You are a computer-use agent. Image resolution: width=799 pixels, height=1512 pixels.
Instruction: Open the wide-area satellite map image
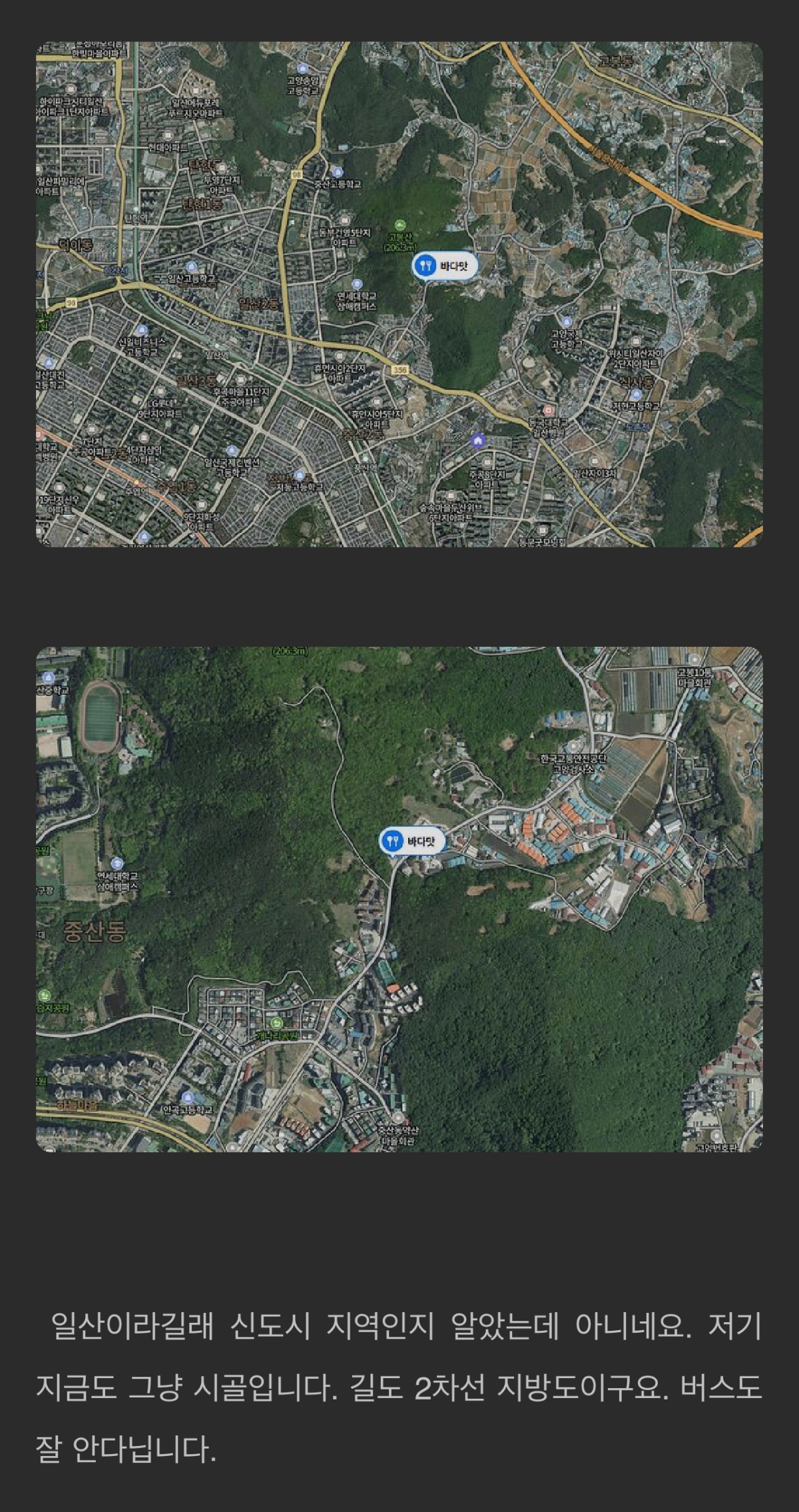399,294
